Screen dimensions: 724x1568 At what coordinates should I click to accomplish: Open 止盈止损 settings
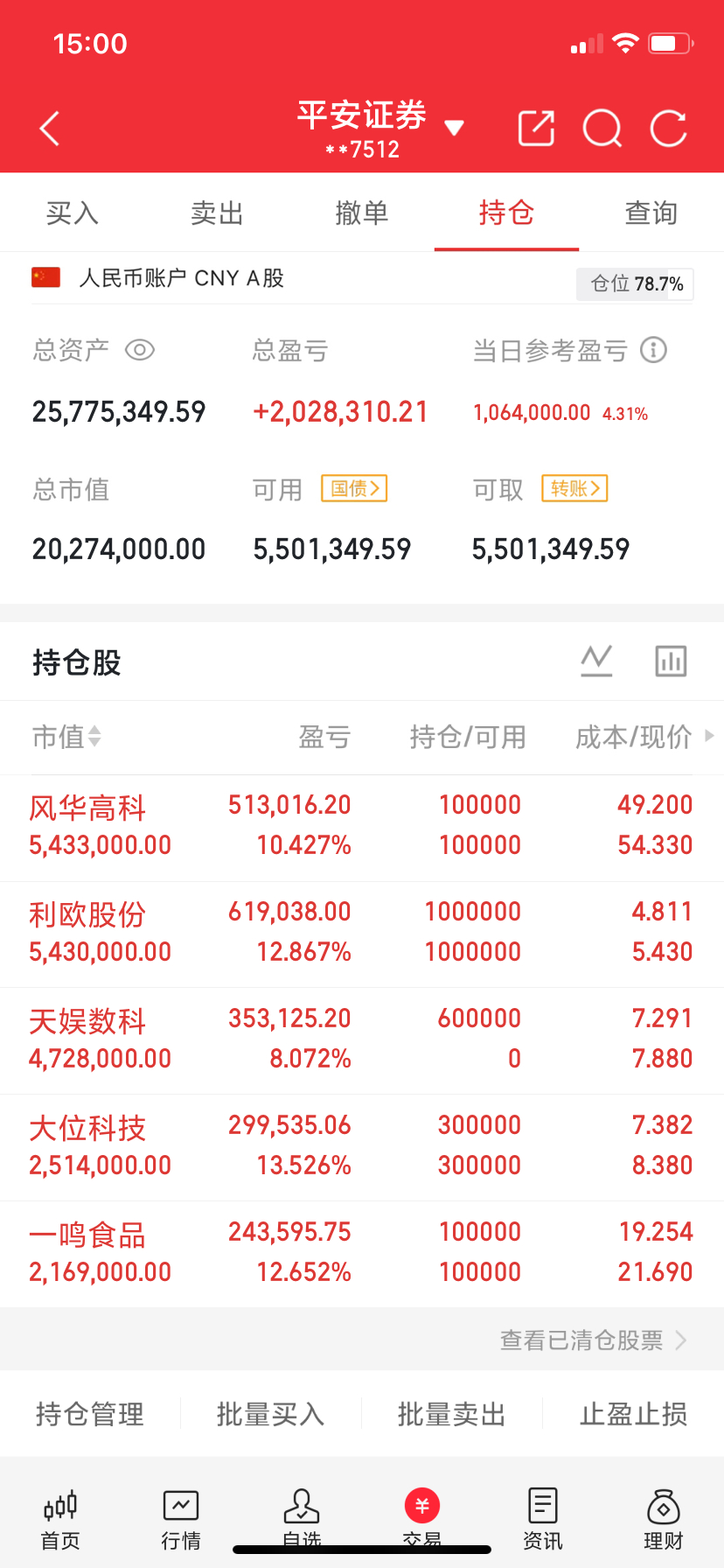pos(633,1414)
